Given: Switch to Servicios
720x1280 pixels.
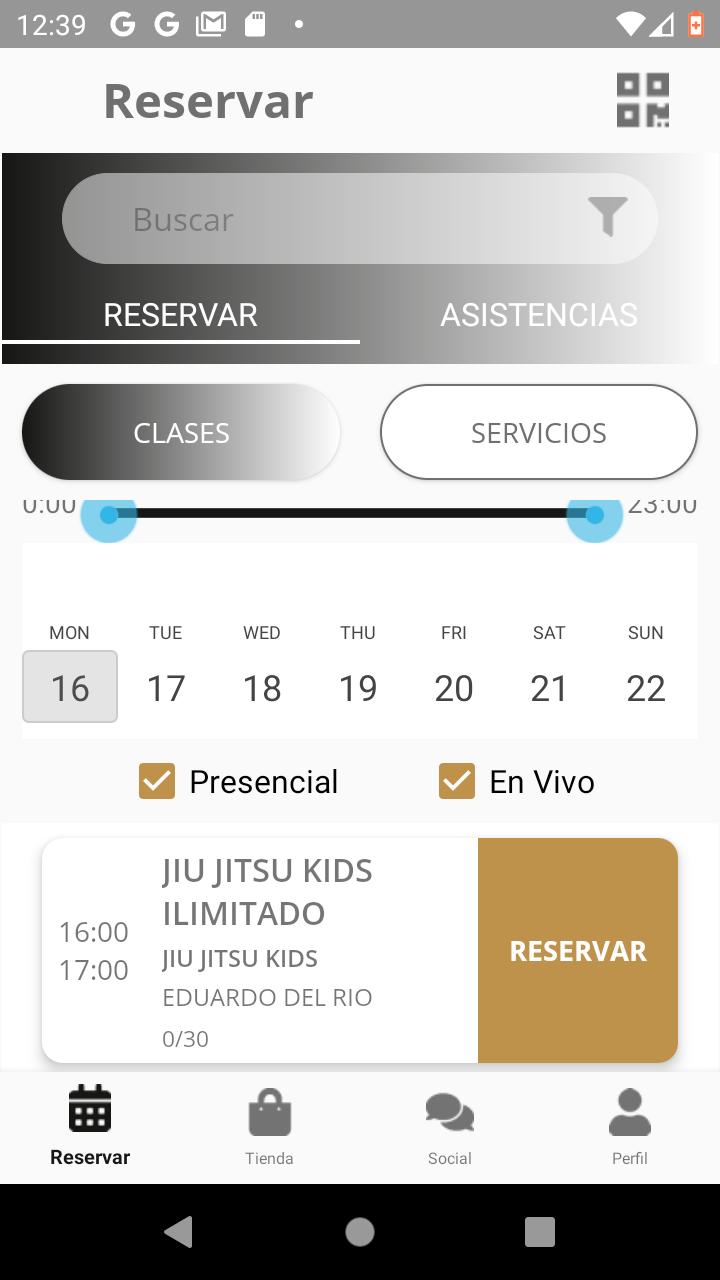Looking at the screenshot, I should tap(539, 432).
